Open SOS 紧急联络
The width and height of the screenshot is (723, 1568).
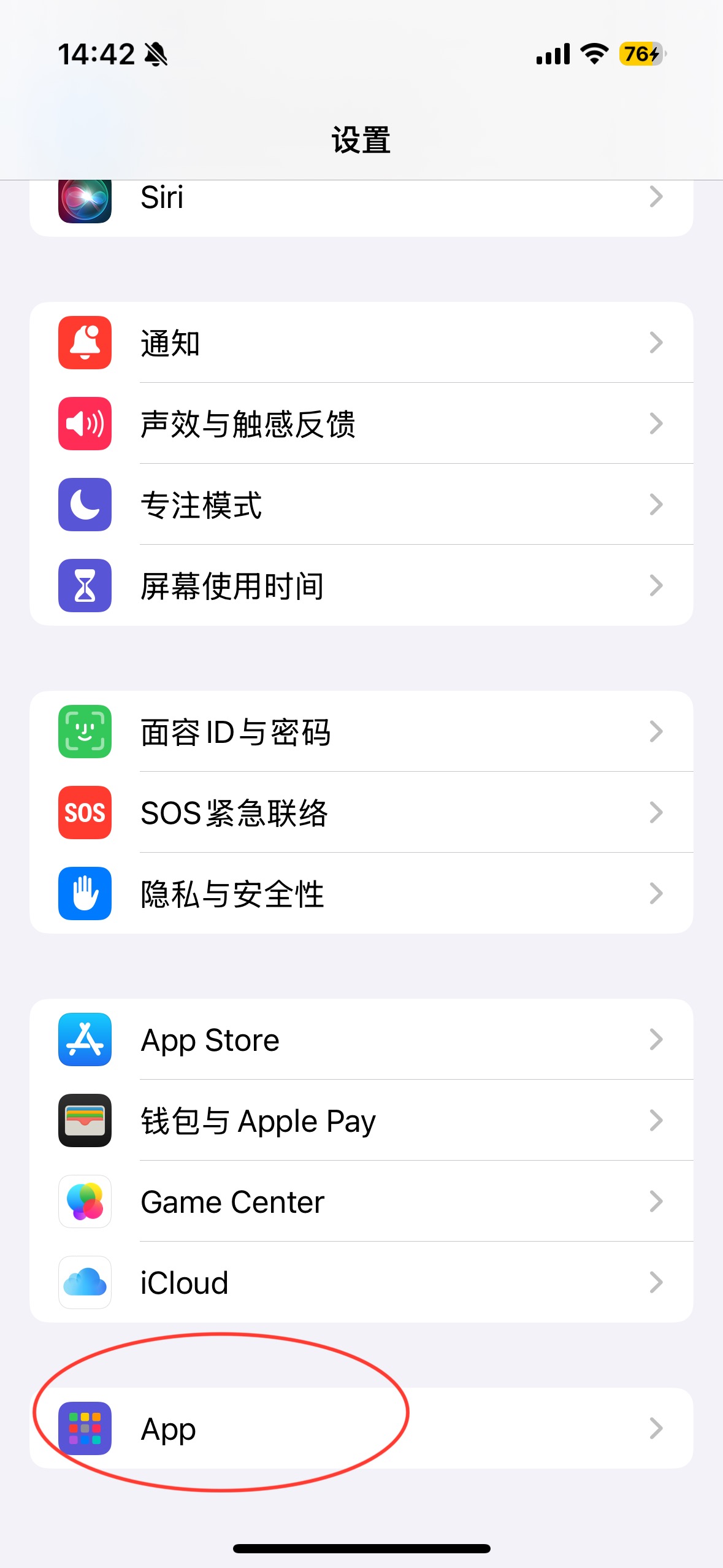tap(361, 812)
